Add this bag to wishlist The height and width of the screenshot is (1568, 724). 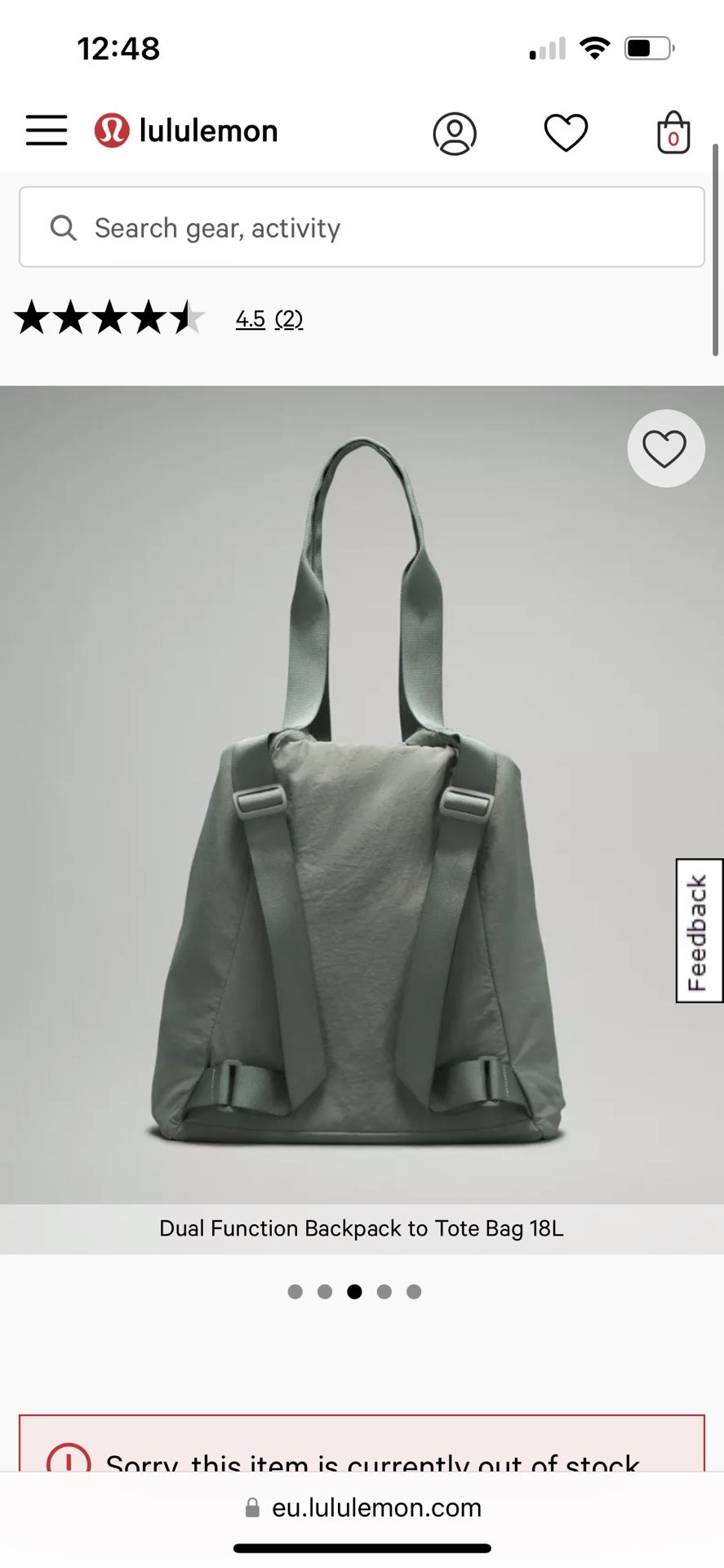(x=665, y=448)
